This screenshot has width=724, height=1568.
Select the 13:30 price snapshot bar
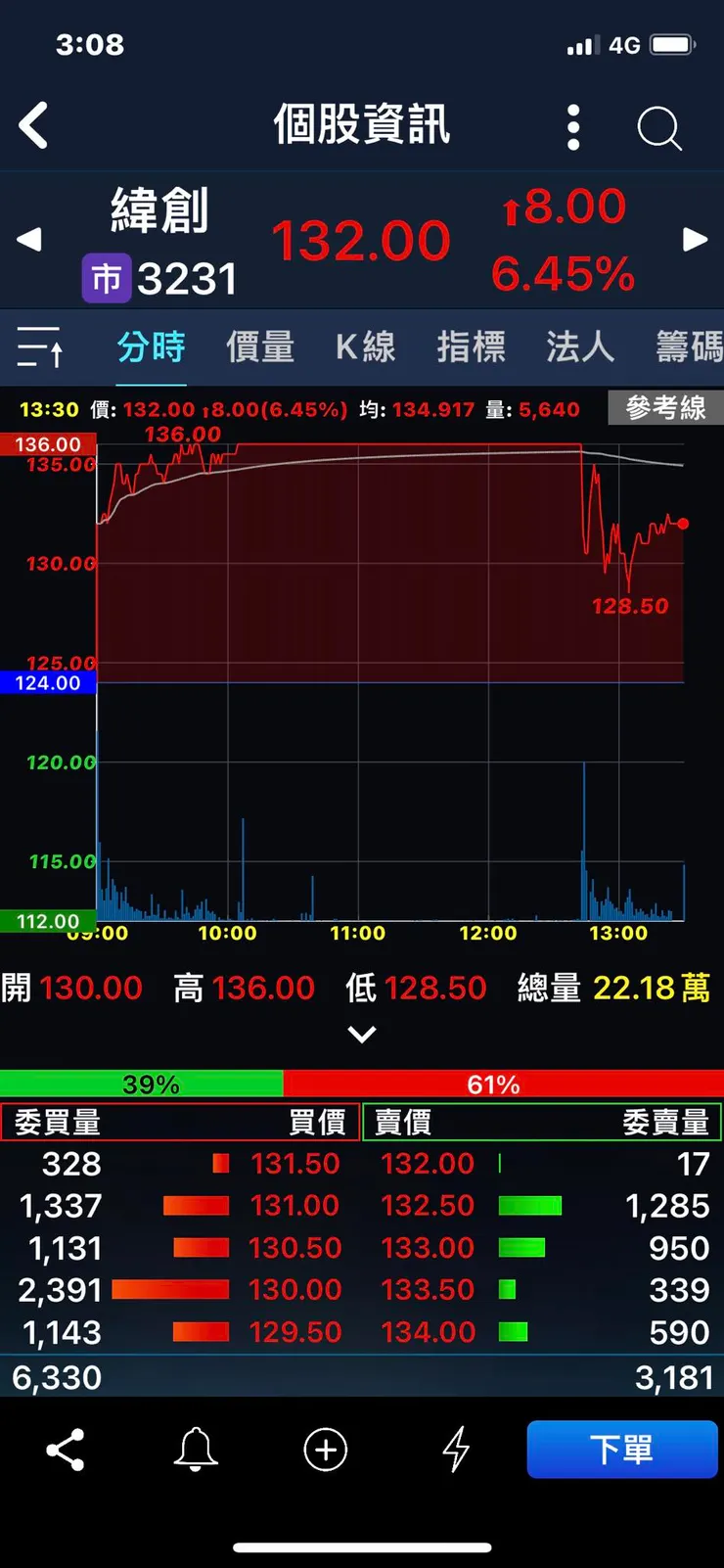294,409
